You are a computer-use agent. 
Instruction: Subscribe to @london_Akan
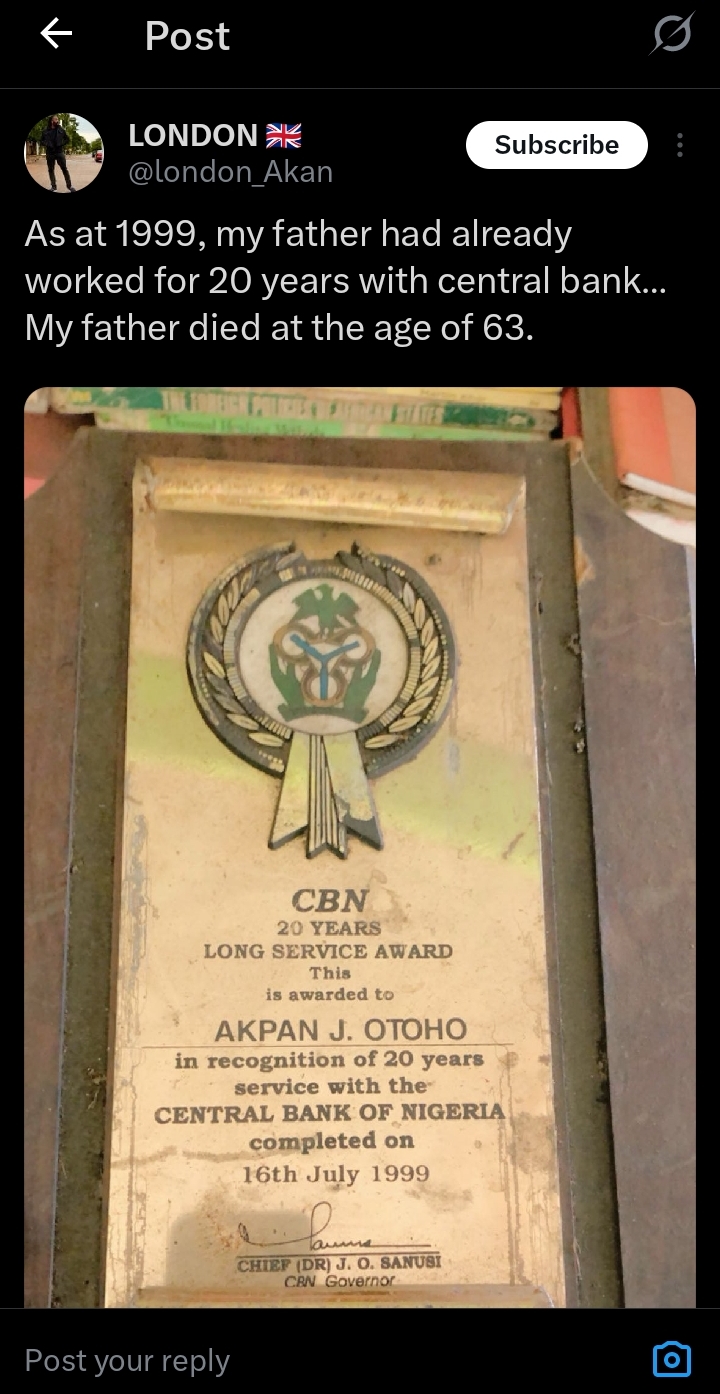click(556, 145)
